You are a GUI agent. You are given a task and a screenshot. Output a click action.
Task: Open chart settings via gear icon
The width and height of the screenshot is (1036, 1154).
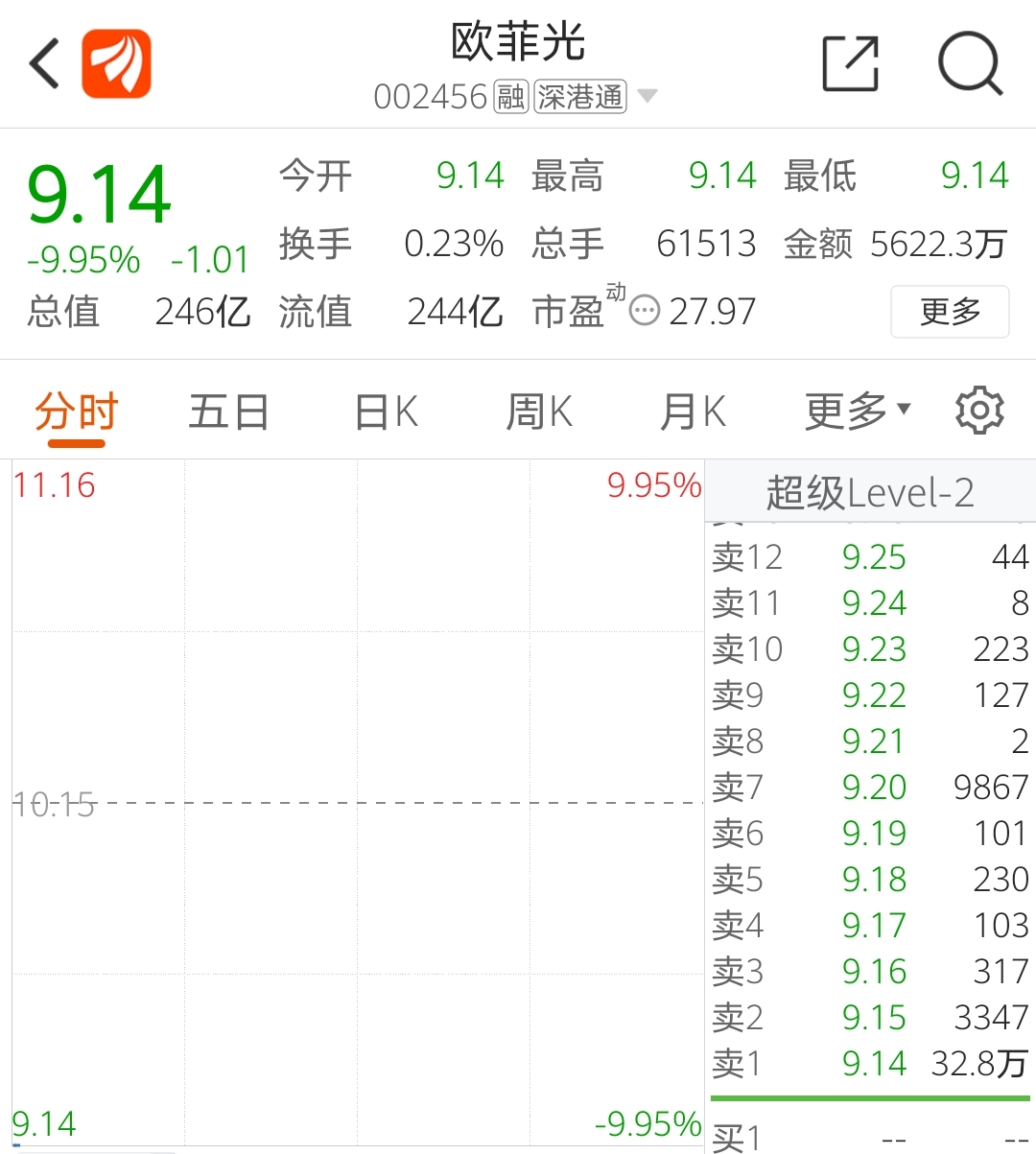(979, 410)
